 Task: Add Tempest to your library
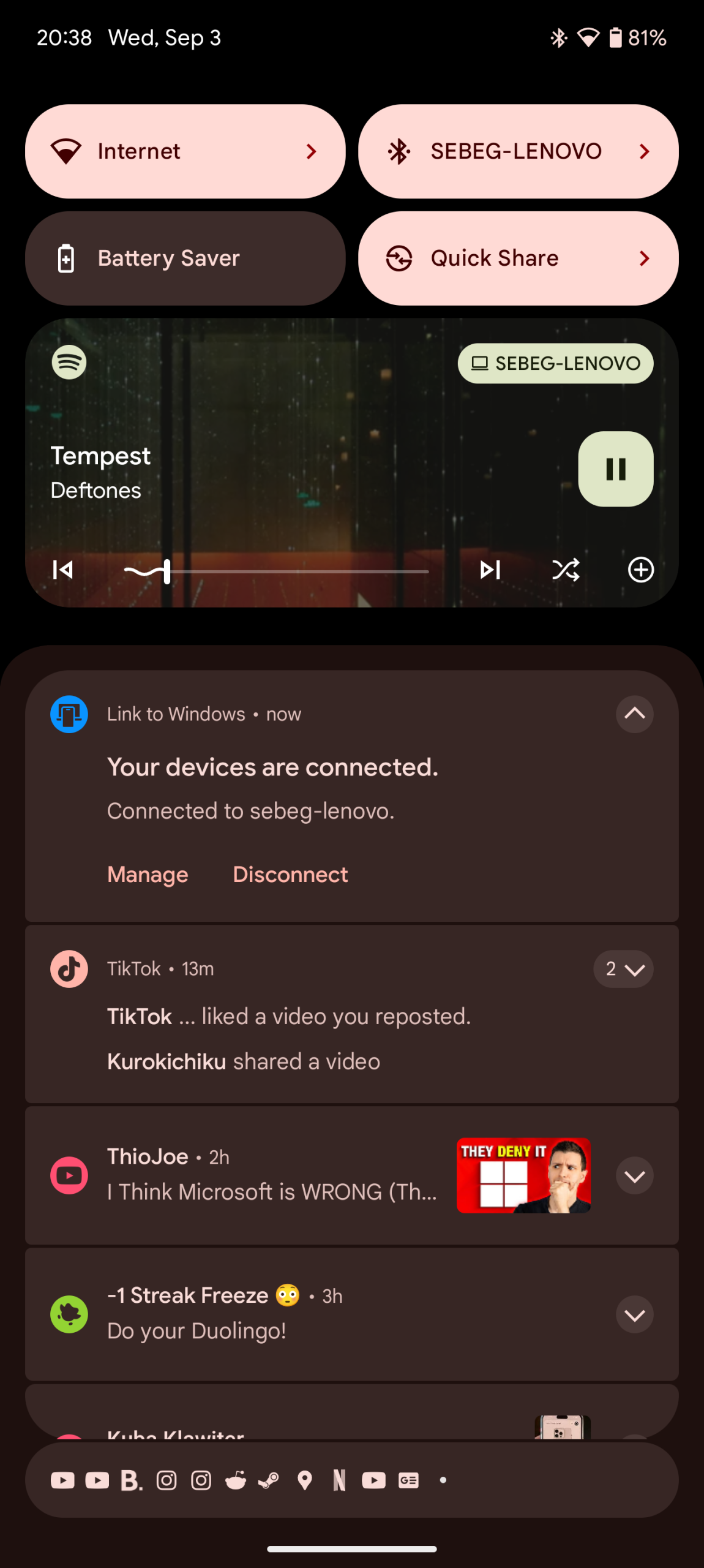pos(640,570)
